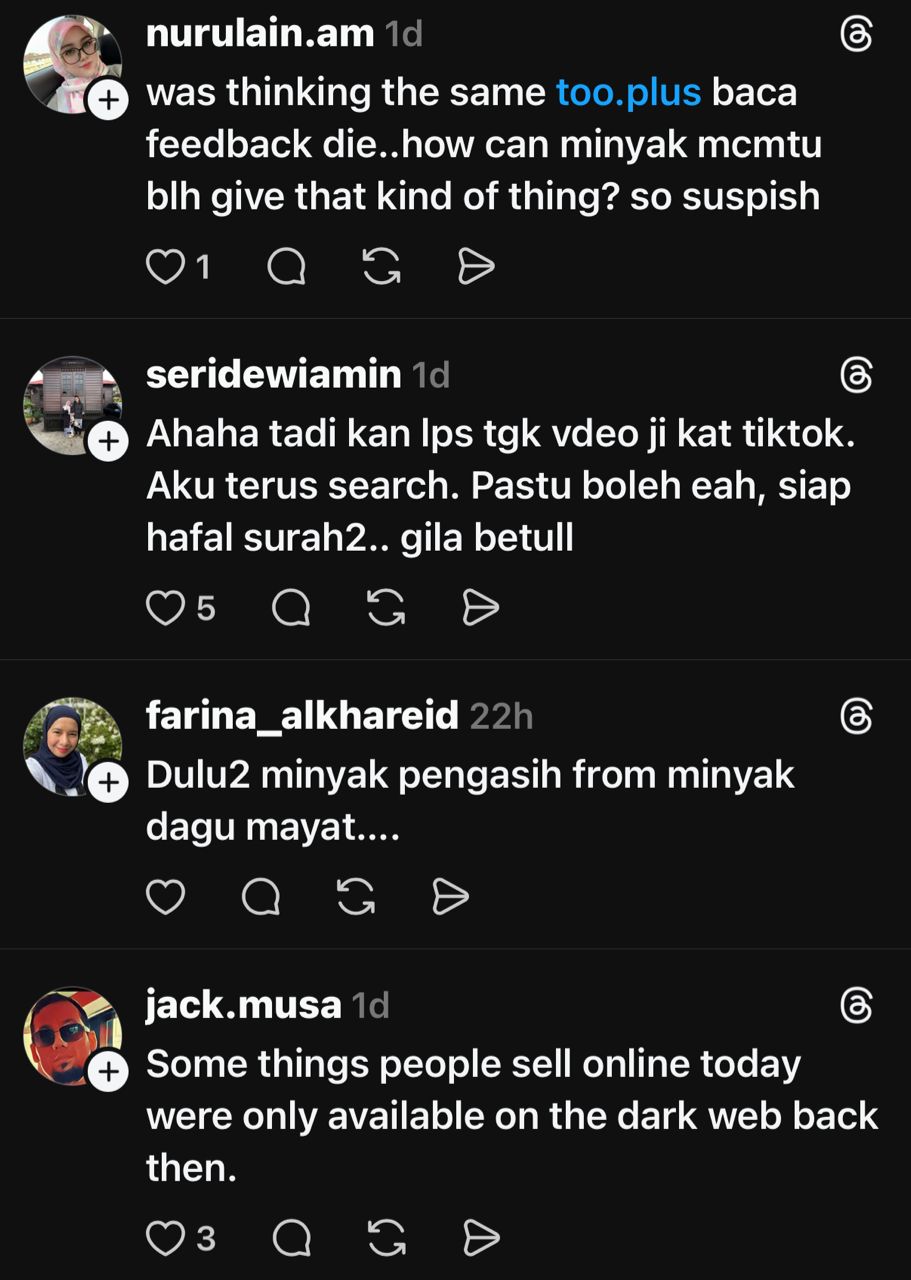Repost nurulain.am's comment
Screen dimensions: 911x1280
(x=381, y=267)
